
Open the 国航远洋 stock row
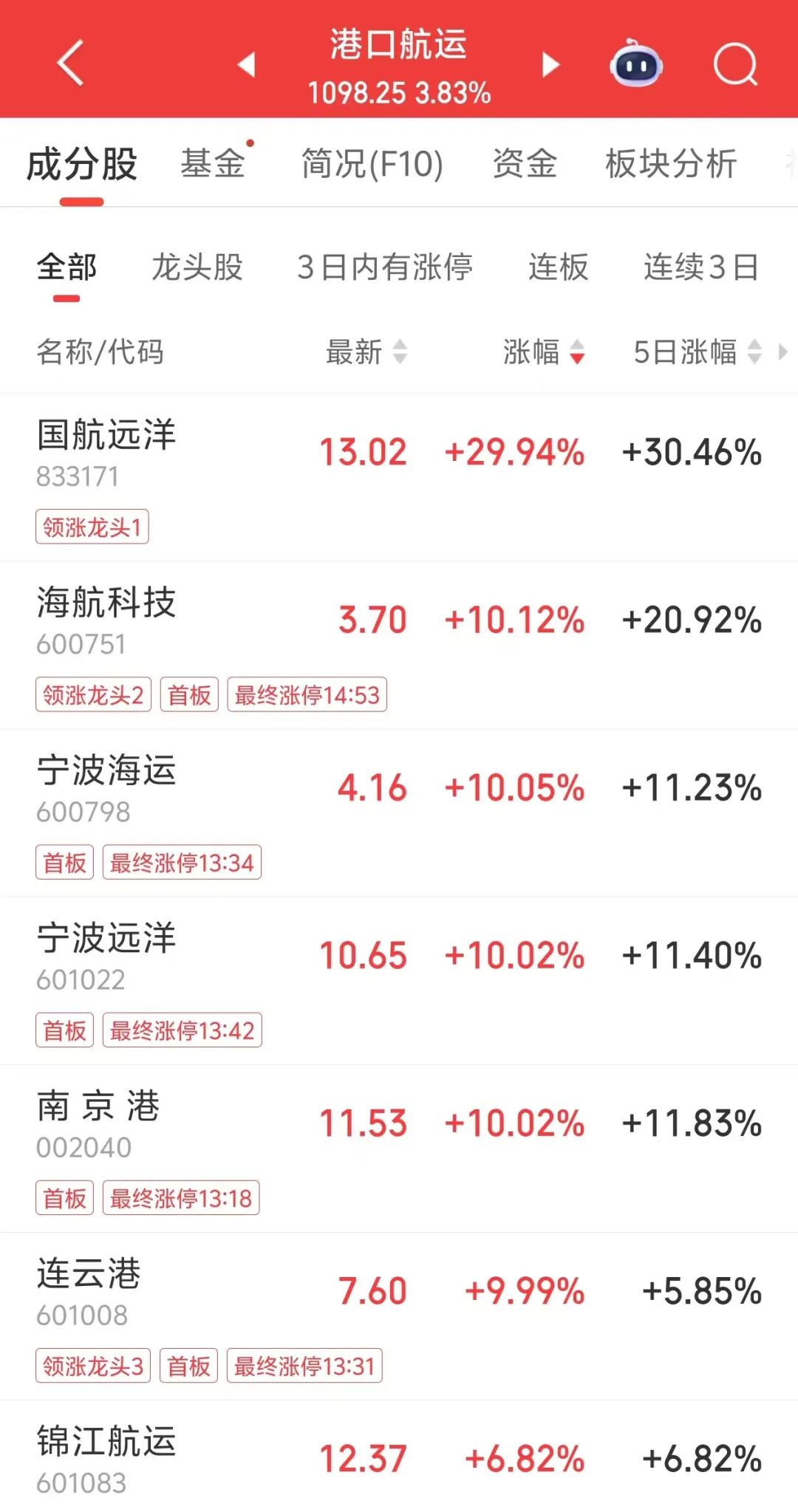399,478
